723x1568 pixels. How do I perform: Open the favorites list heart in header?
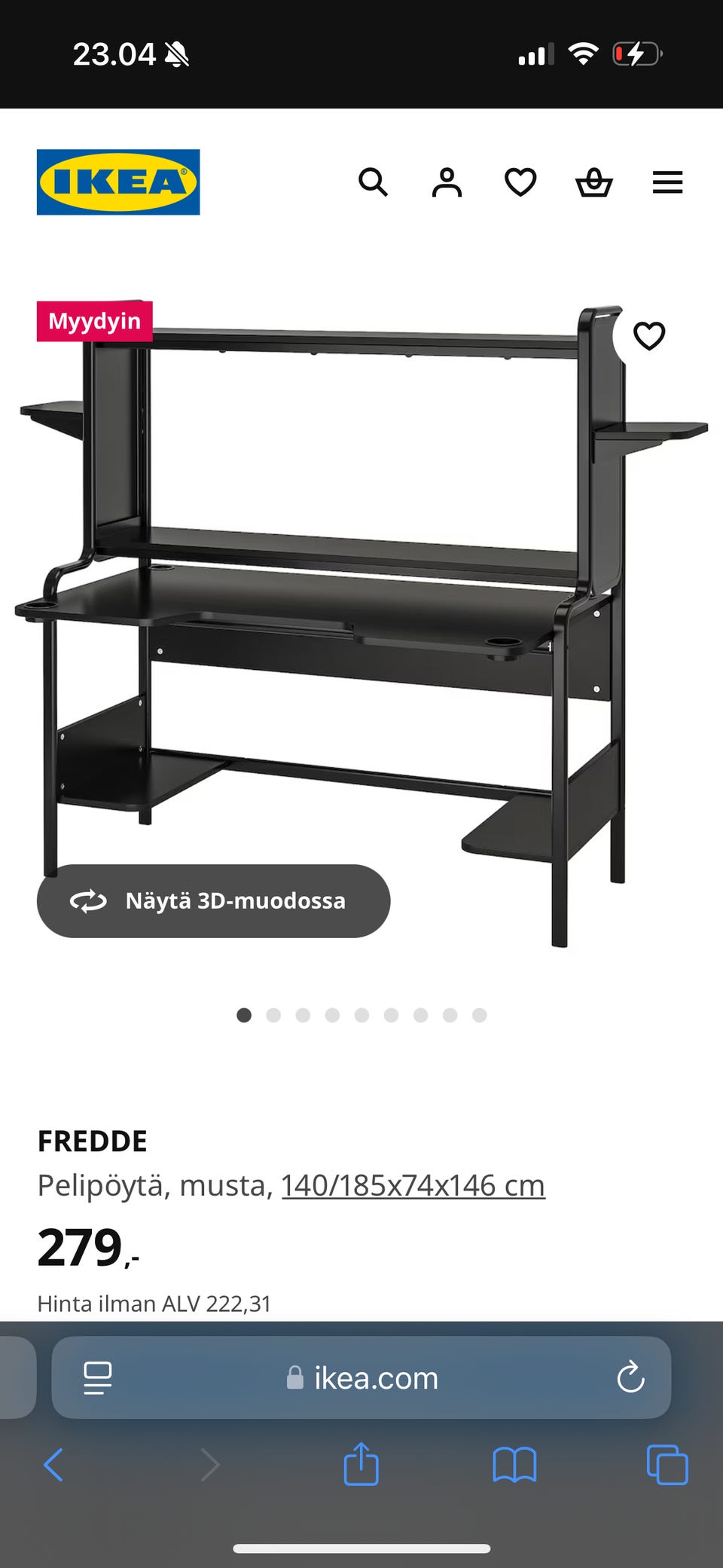[x=520, y=182]
